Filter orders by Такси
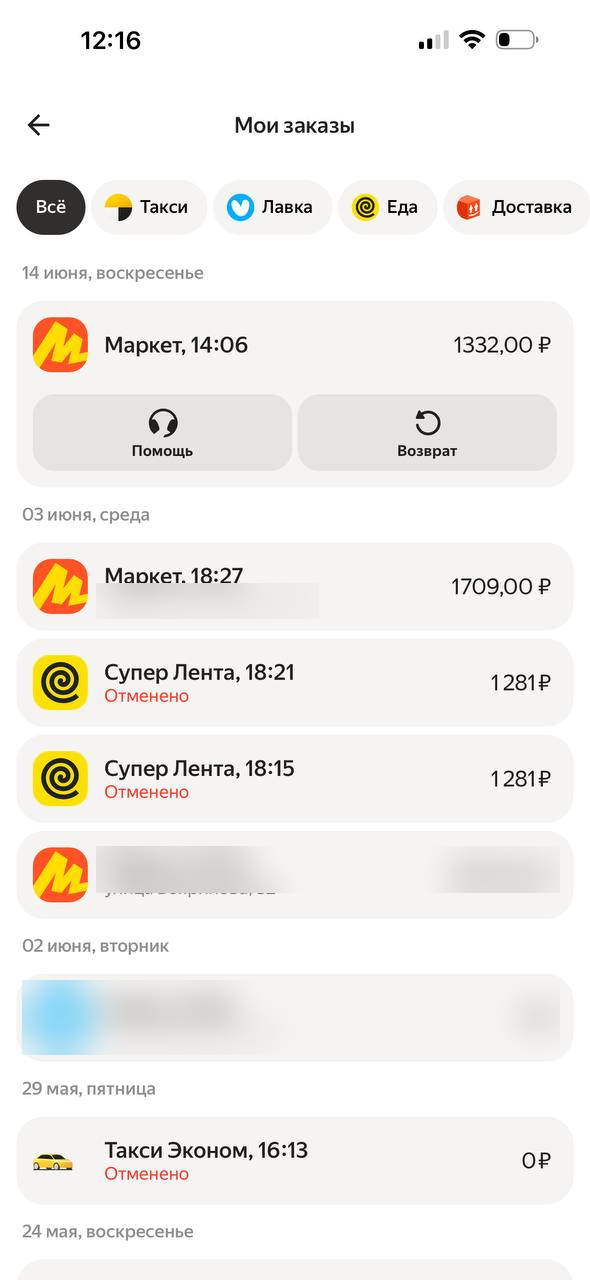Image resolution: width=590 pixels, height=1280 pixels. click(150, 208)
